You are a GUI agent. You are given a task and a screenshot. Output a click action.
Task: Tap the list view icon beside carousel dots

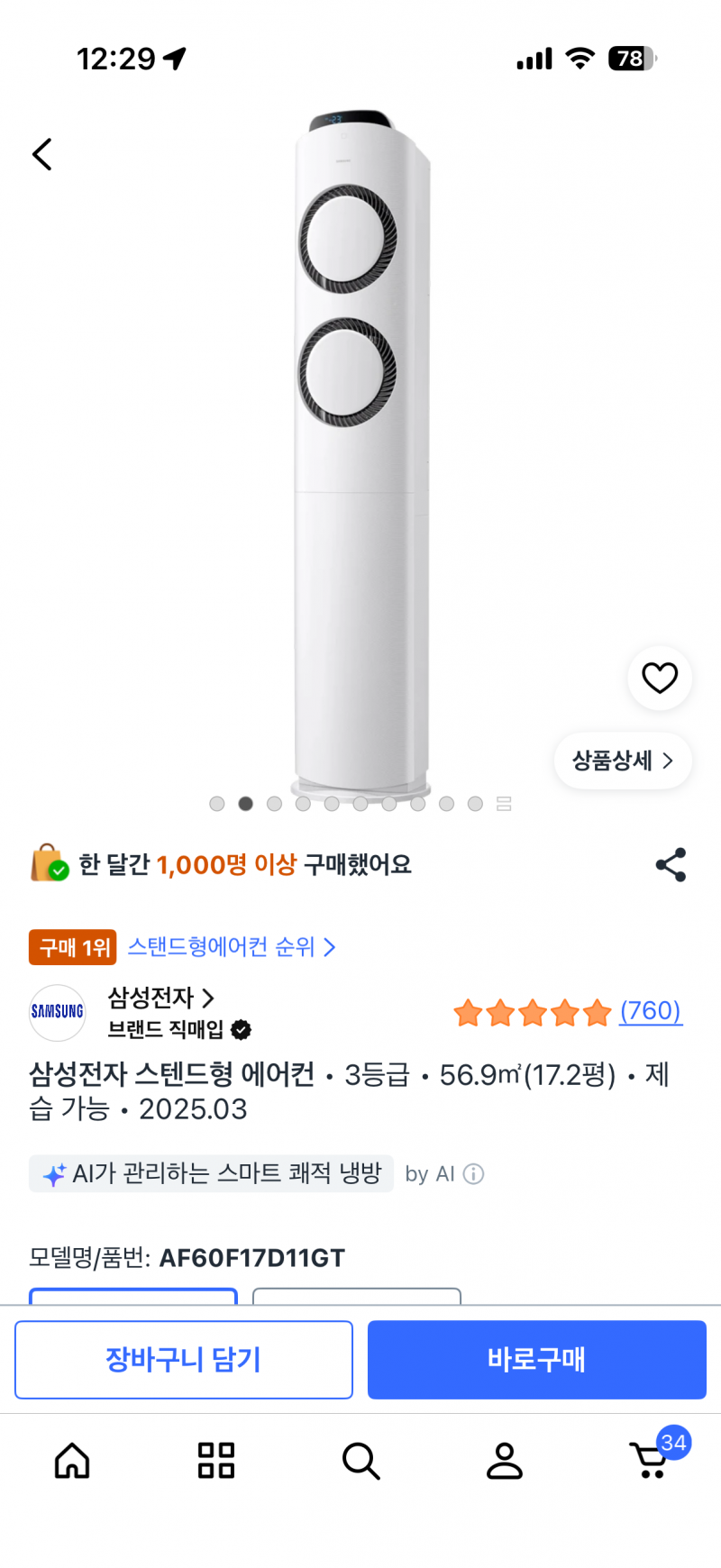506,803
